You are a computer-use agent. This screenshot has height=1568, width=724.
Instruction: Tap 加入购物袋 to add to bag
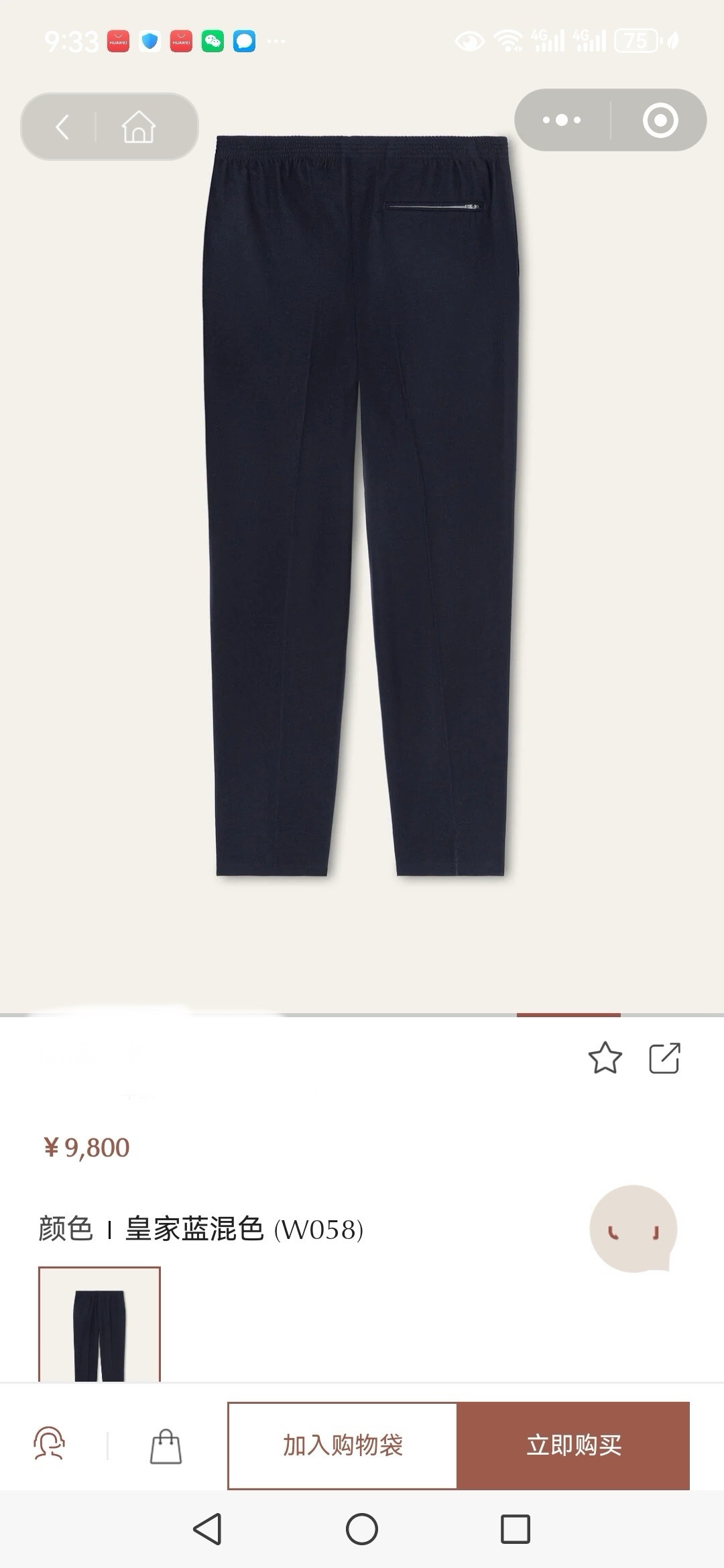(x=343, y=1445)
